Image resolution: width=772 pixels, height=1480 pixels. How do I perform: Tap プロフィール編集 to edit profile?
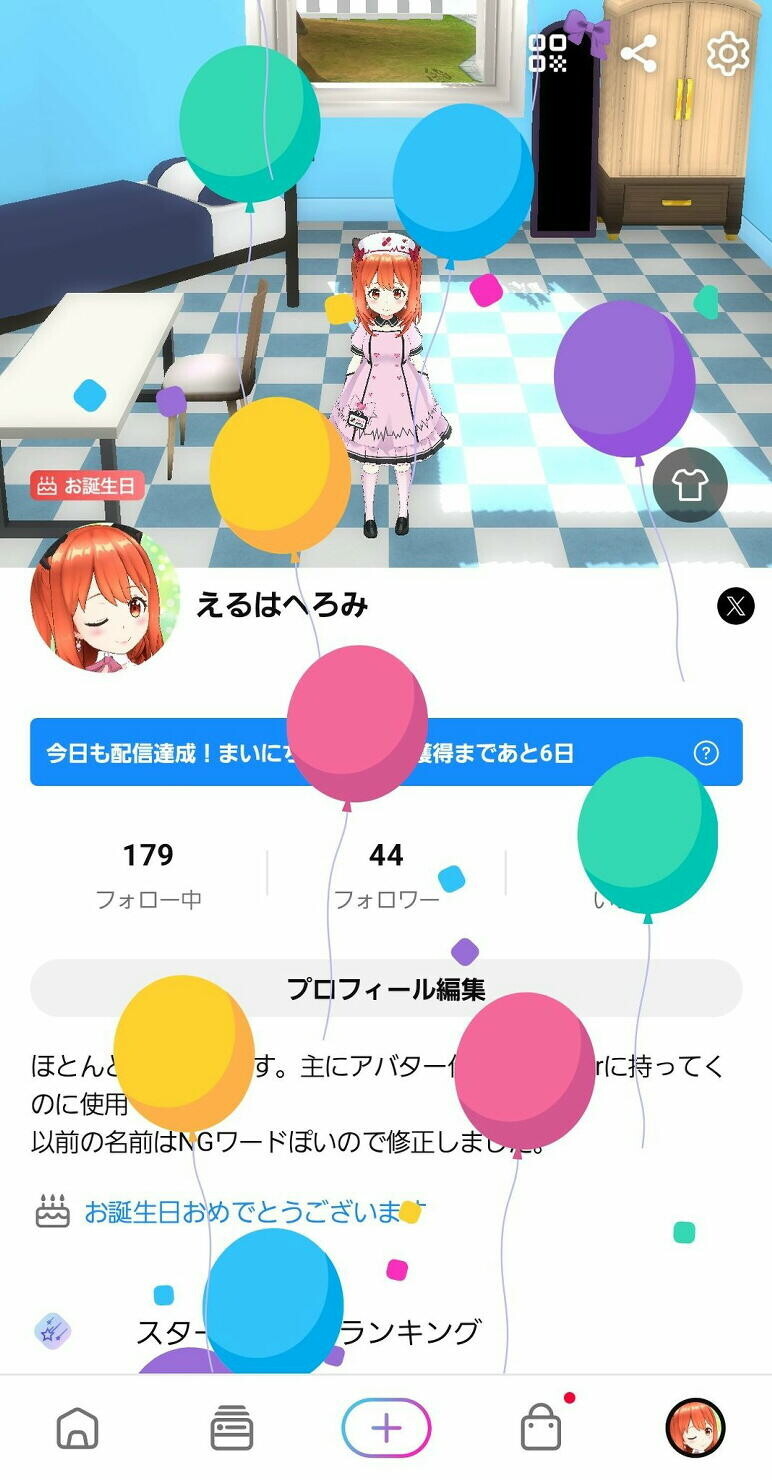(x=386, y=989)
